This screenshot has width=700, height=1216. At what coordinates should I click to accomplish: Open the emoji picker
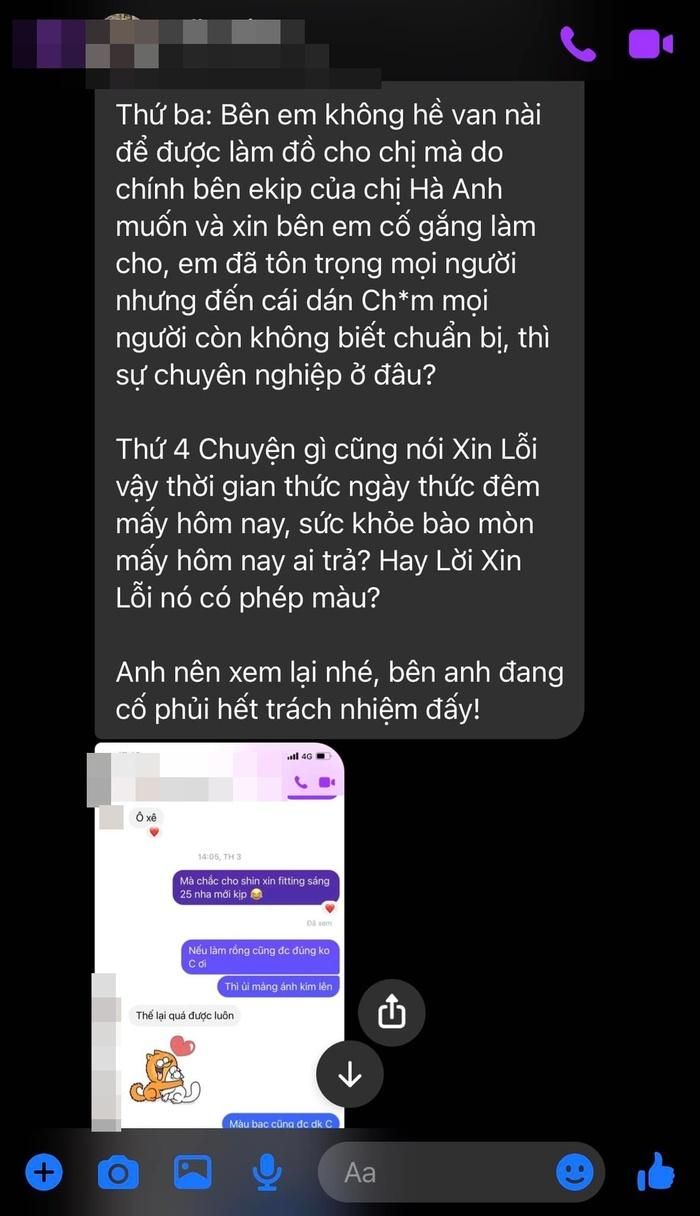coord(574,1171)
